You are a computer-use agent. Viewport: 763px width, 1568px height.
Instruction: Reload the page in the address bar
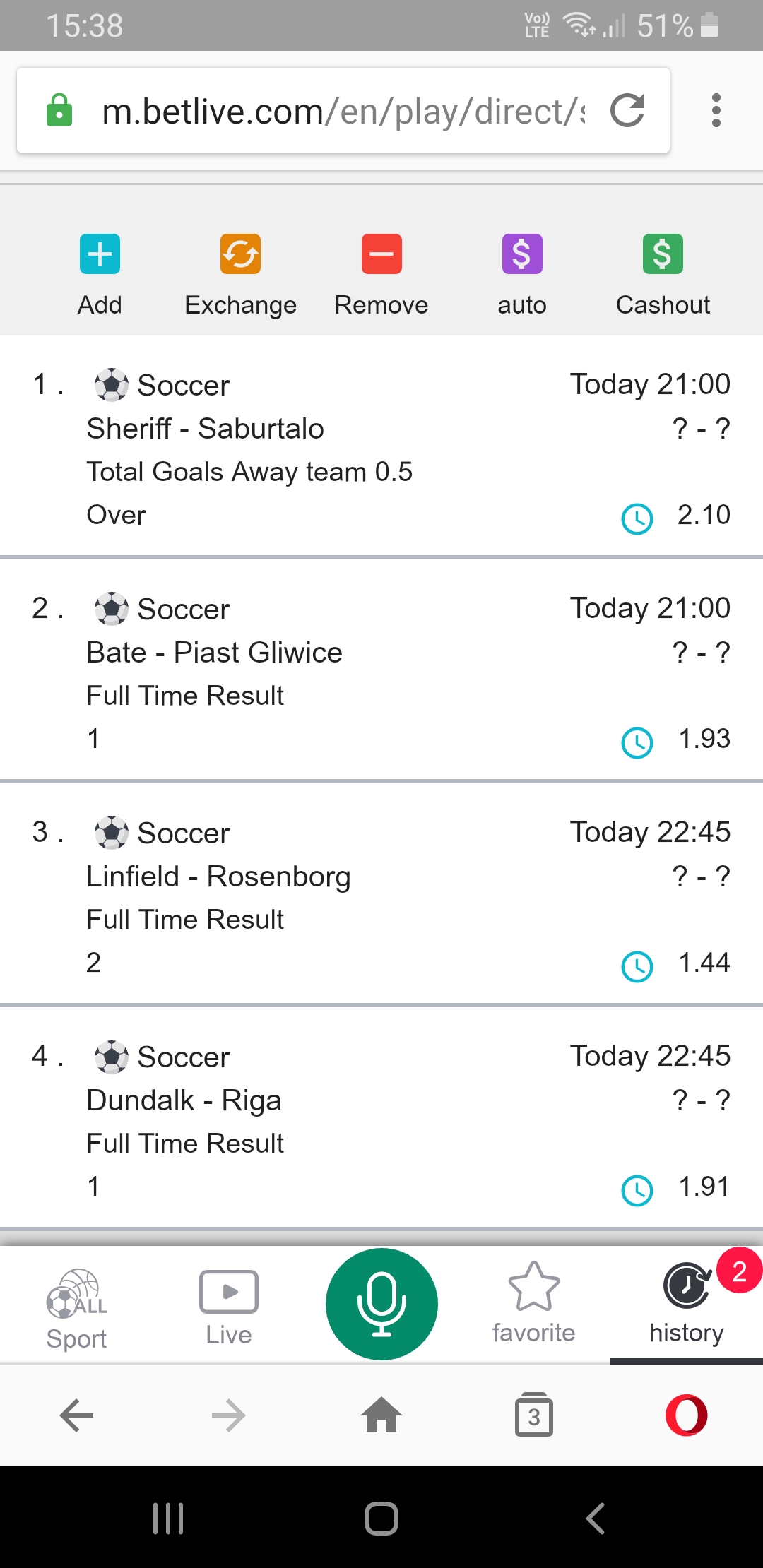tap(627, 110)
